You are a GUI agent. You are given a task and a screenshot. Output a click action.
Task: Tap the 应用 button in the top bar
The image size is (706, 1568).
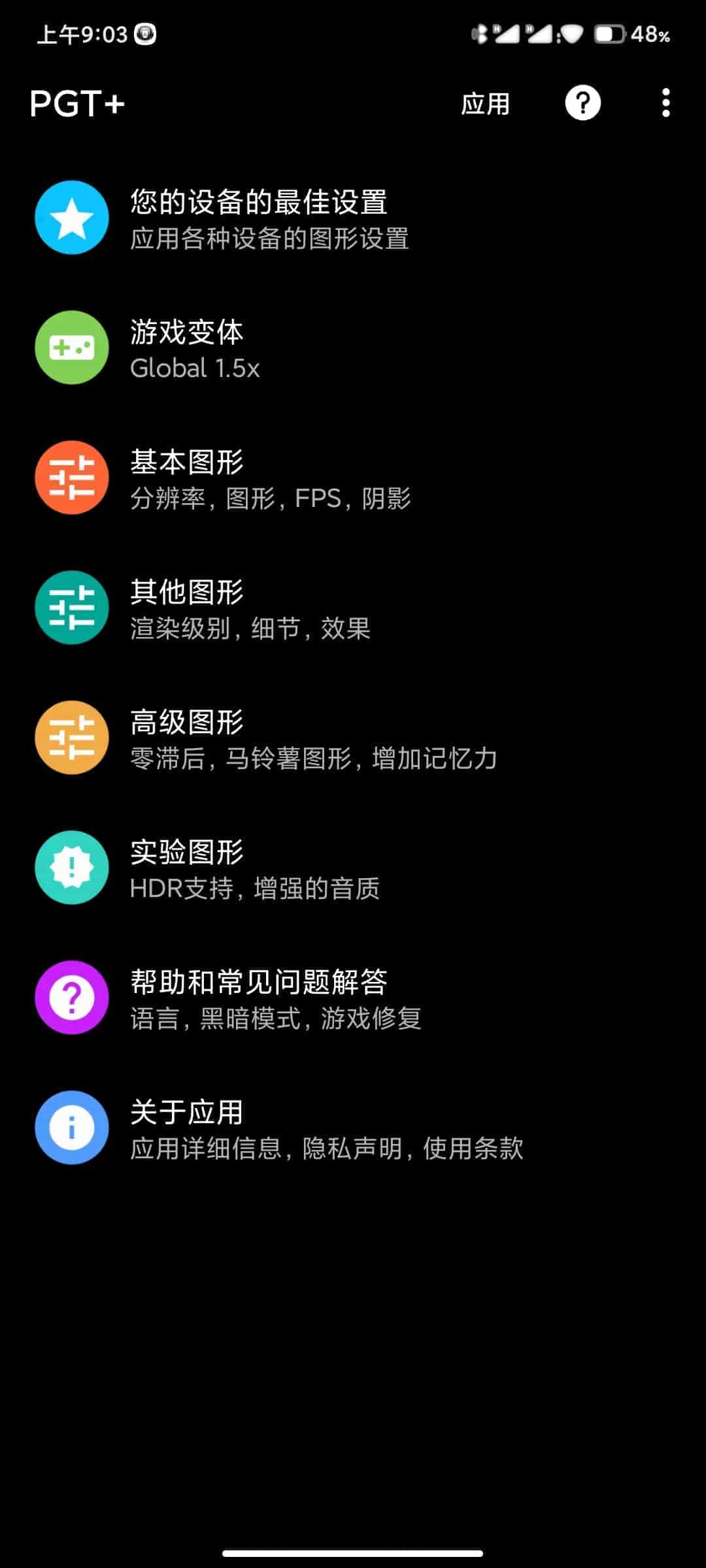(x=485, y=103)
